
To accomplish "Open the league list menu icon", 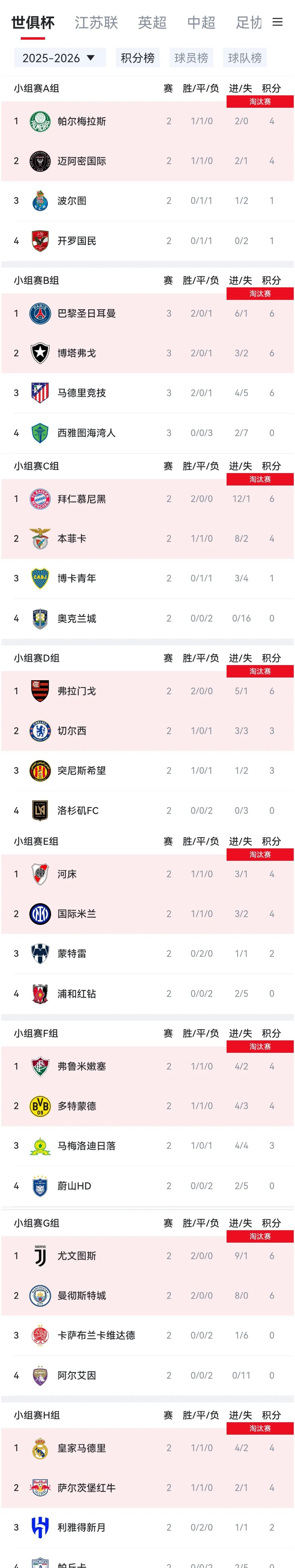I will (x=277, y=23).
